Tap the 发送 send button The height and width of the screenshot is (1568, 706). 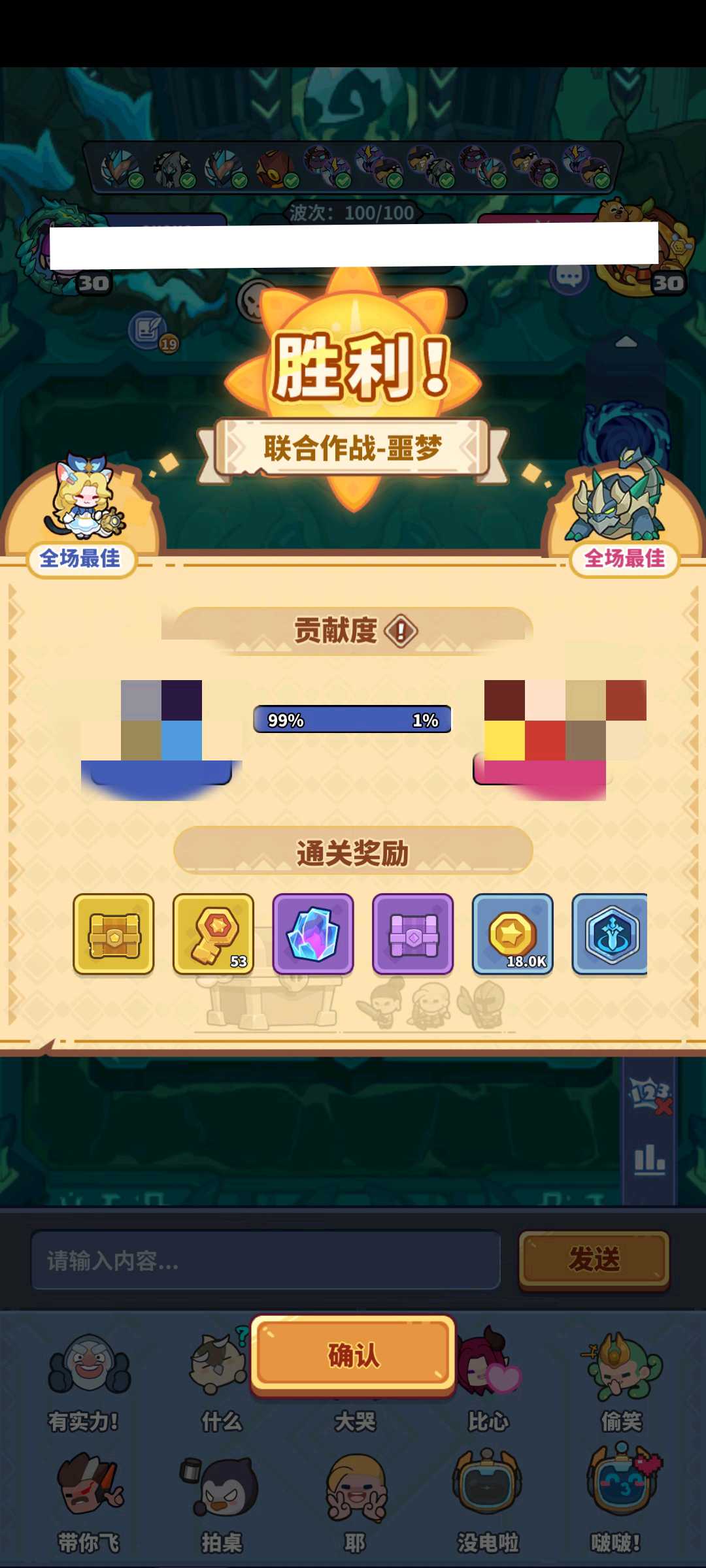[594, 1259]
